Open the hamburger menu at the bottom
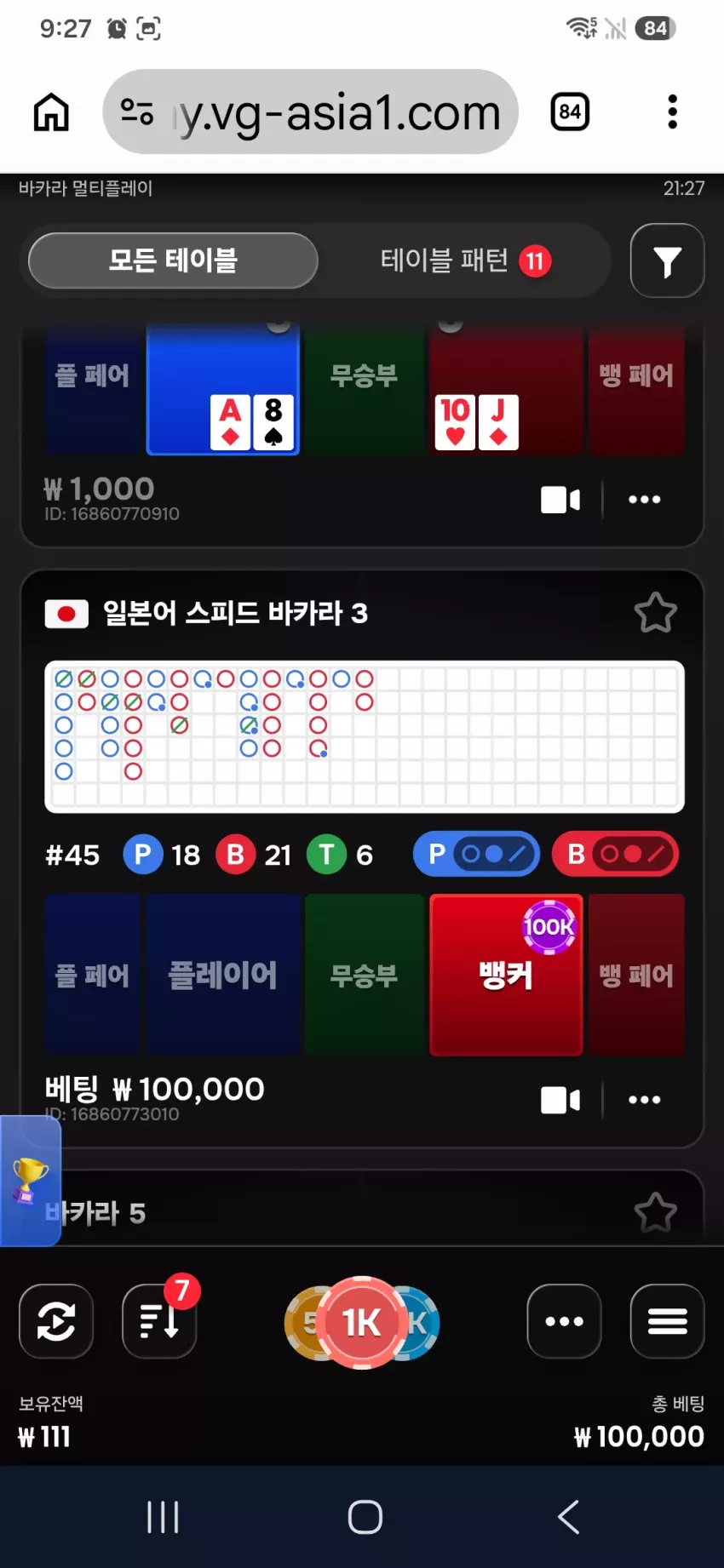 [667, 1321]
